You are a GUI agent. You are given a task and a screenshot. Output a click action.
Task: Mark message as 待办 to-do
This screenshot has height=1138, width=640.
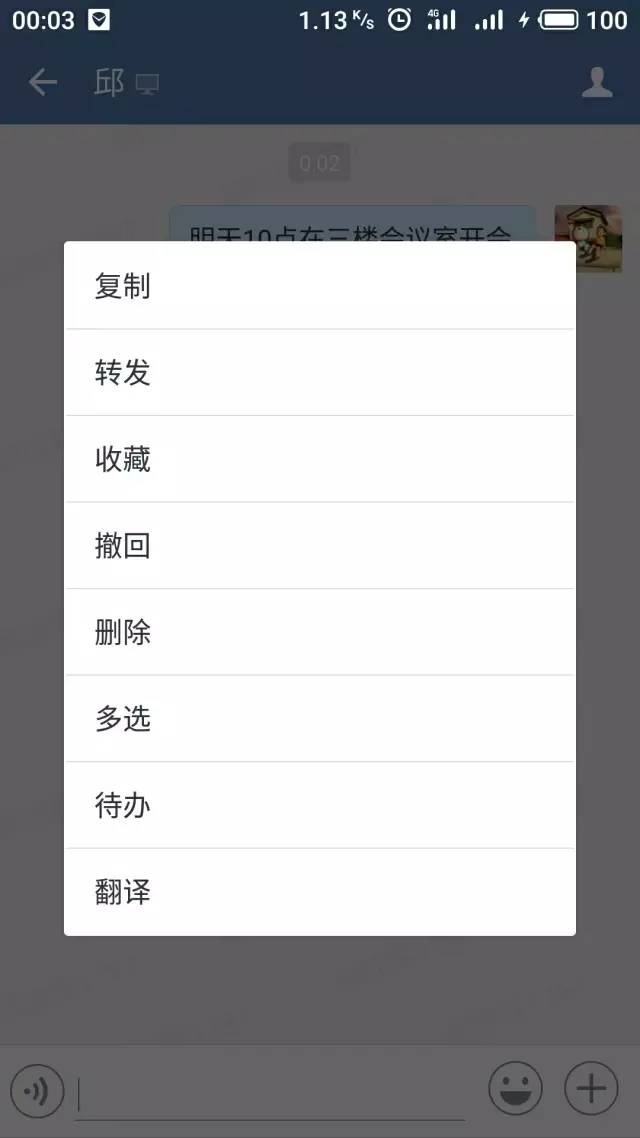click(x=320, y=805)
